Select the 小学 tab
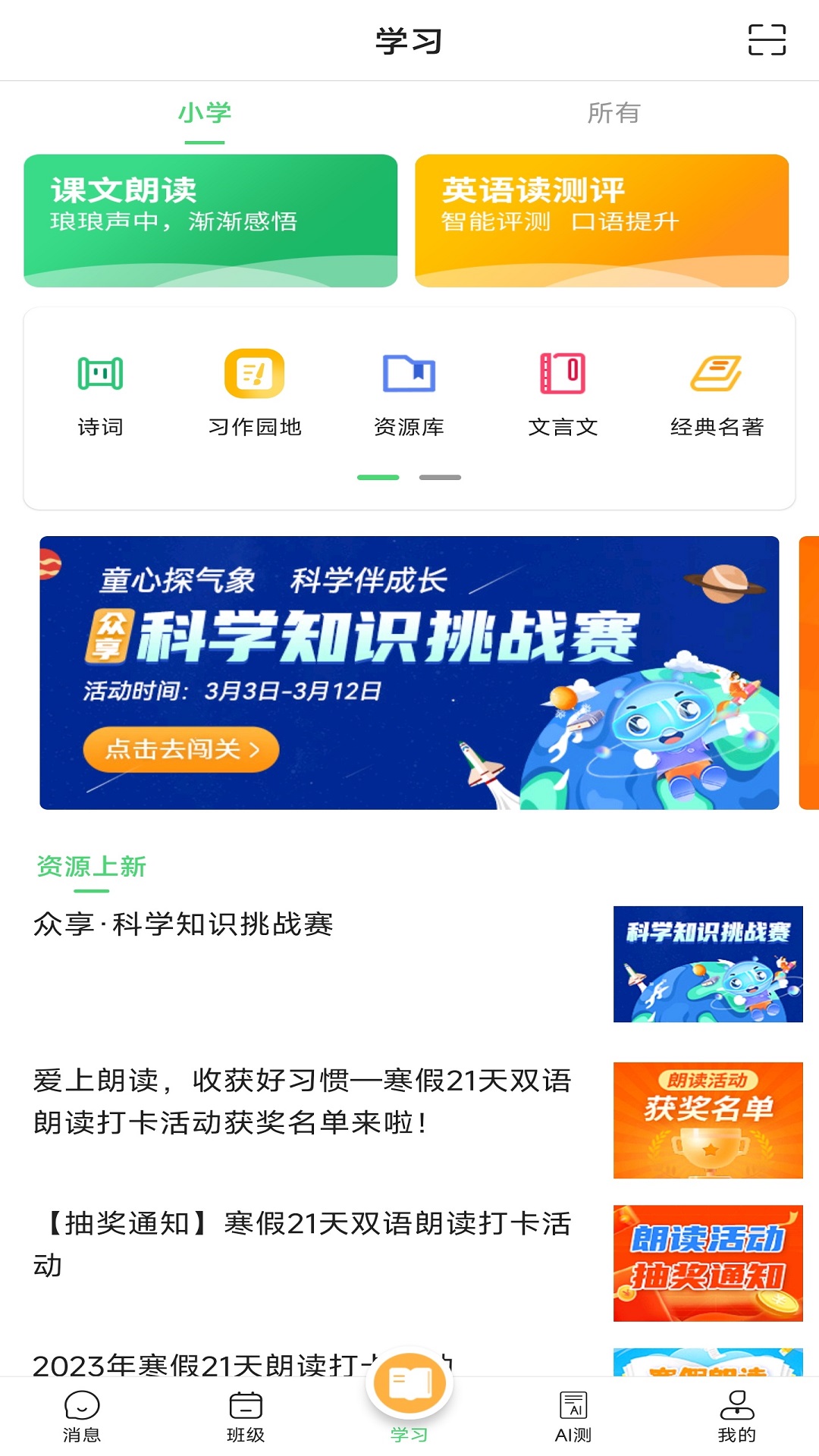Screen dimensions: 819x1456 204,112
